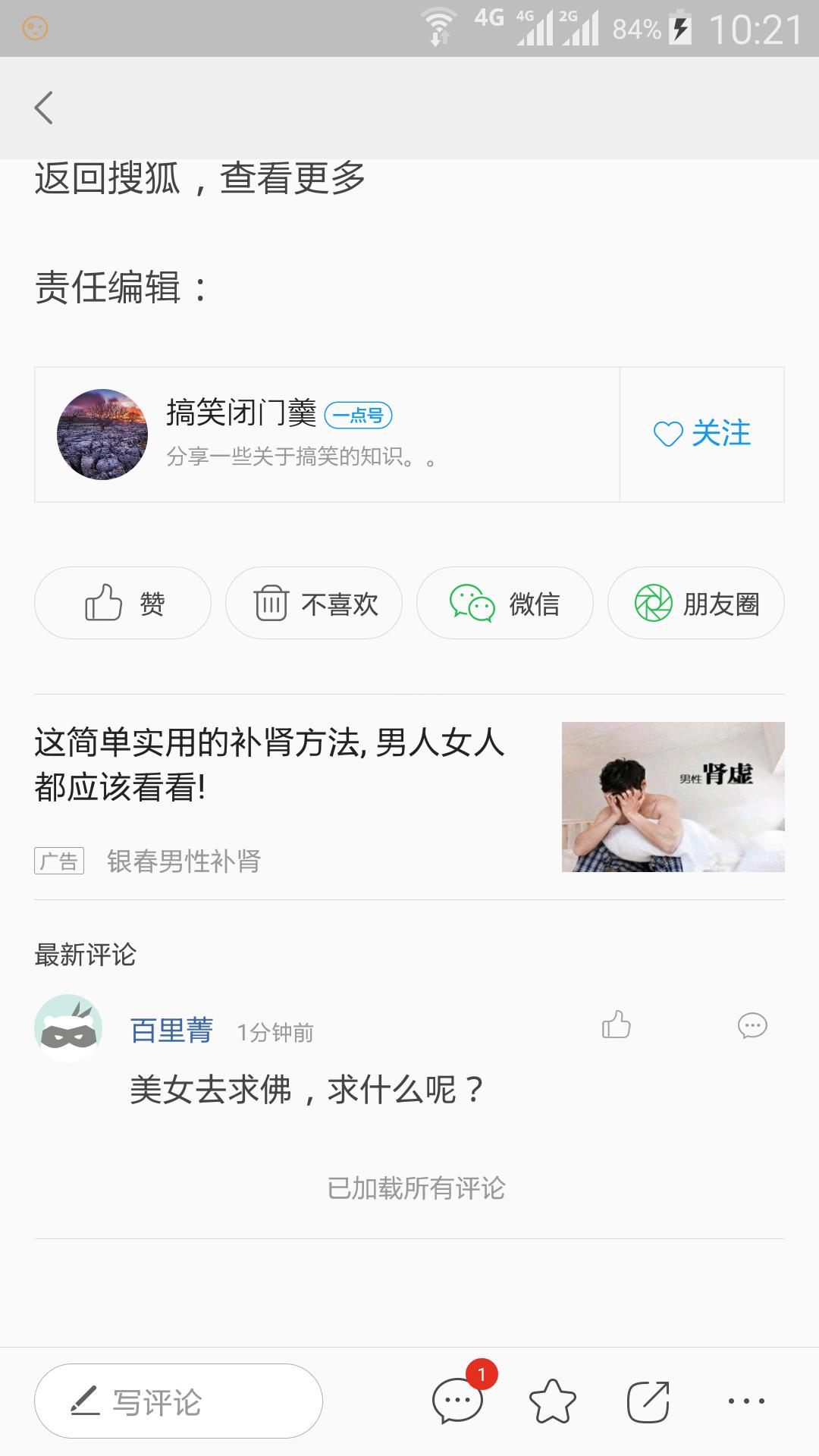Mark article as disliked with 不喜欢

313,603
